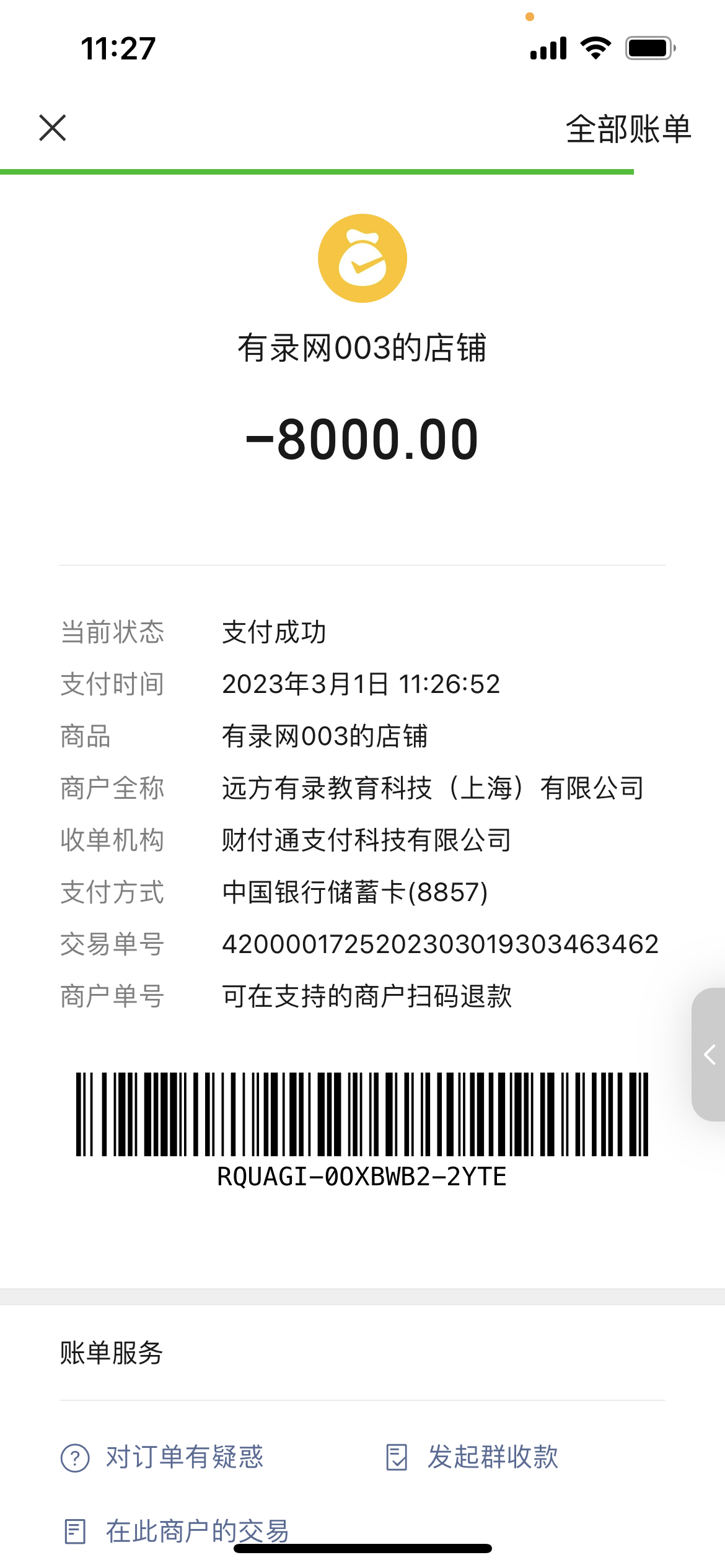Expand the side panel arrow handle

(710, 1054)
